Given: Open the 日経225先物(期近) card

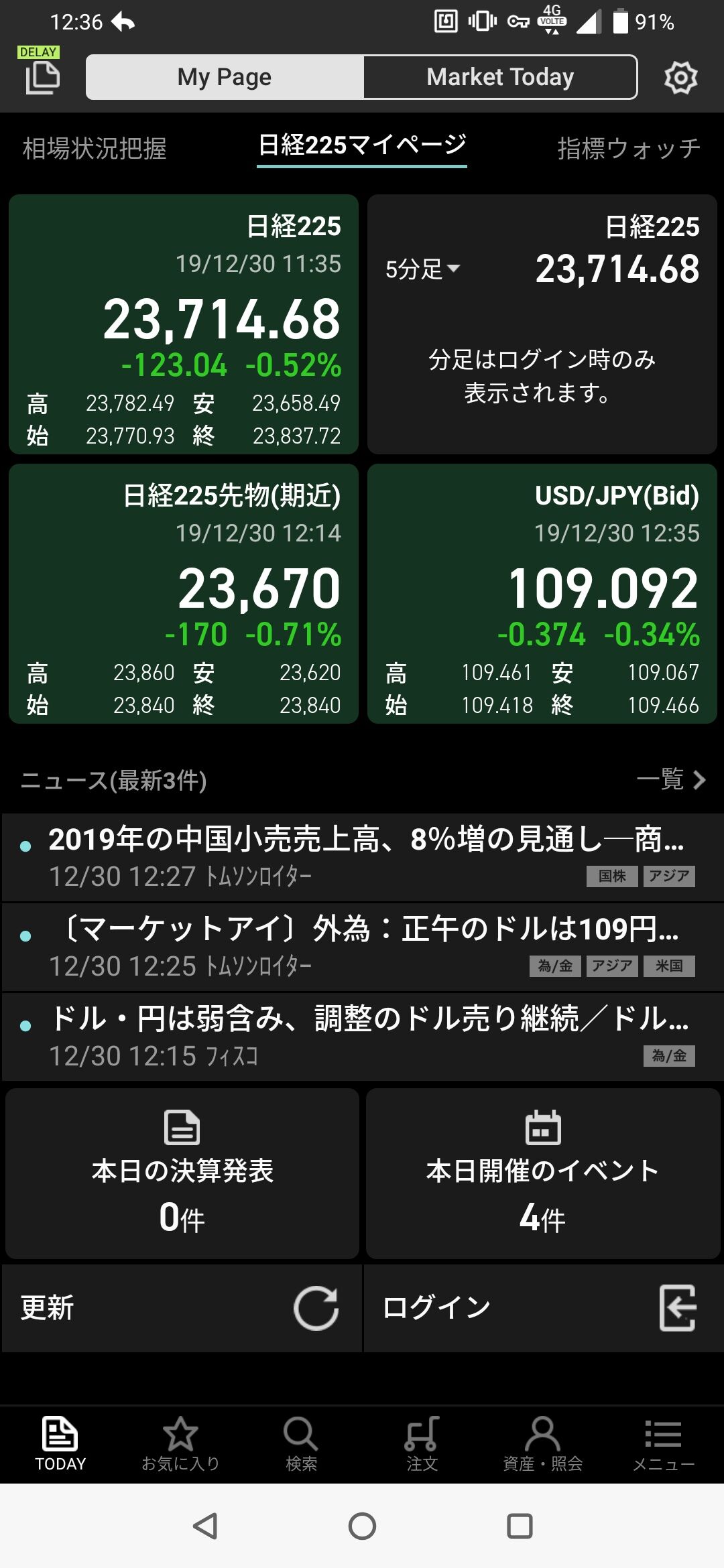Looking at the screenshot, I should (x=183, y=594).
